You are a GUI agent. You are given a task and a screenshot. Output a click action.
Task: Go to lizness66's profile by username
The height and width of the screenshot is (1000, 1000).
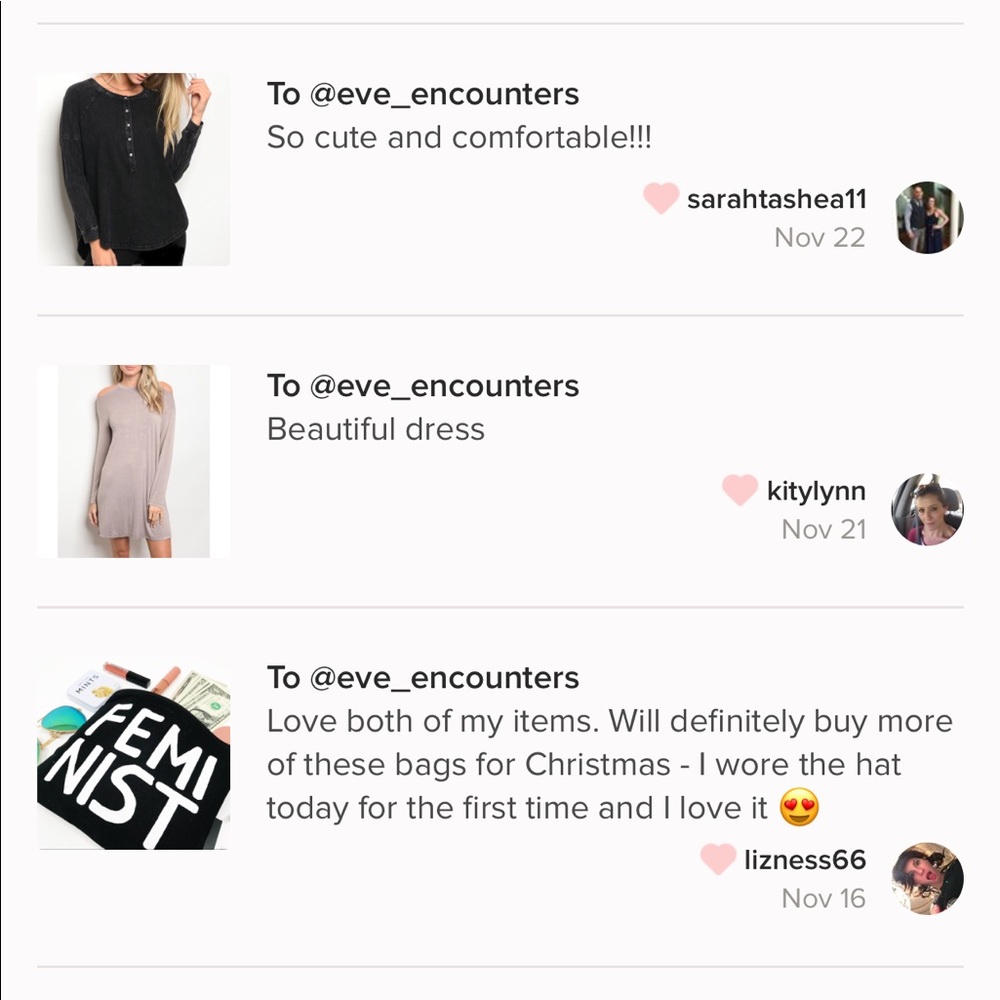point(804,859)
